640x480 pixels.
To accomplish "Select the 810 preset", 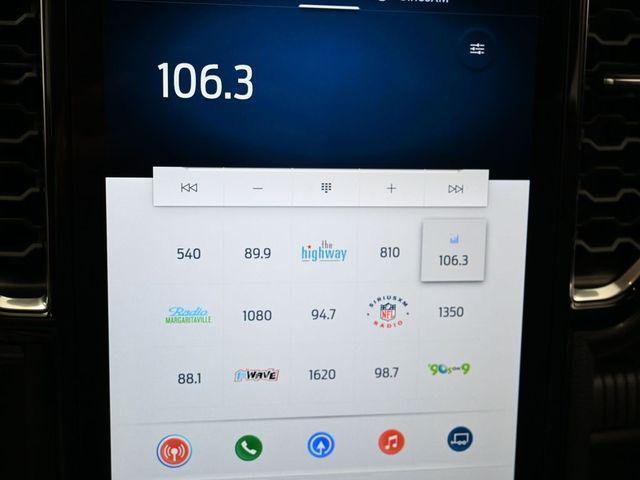I will point(390,253).
